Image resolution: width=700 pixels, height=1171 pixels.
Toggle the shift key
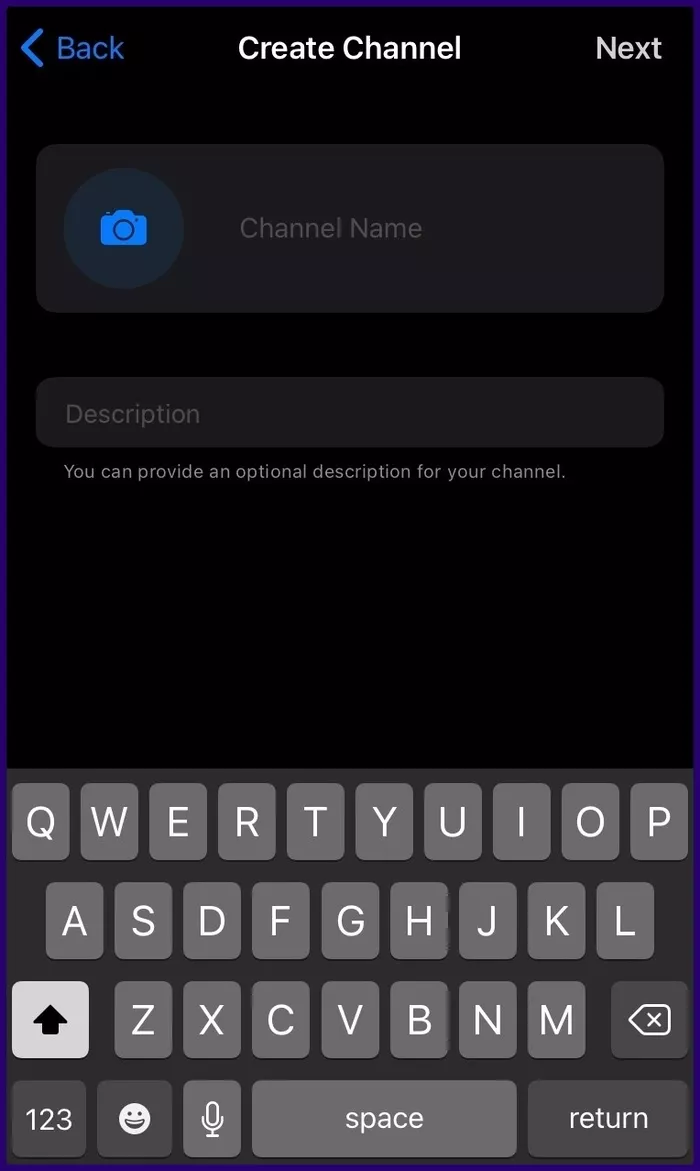50,1020
